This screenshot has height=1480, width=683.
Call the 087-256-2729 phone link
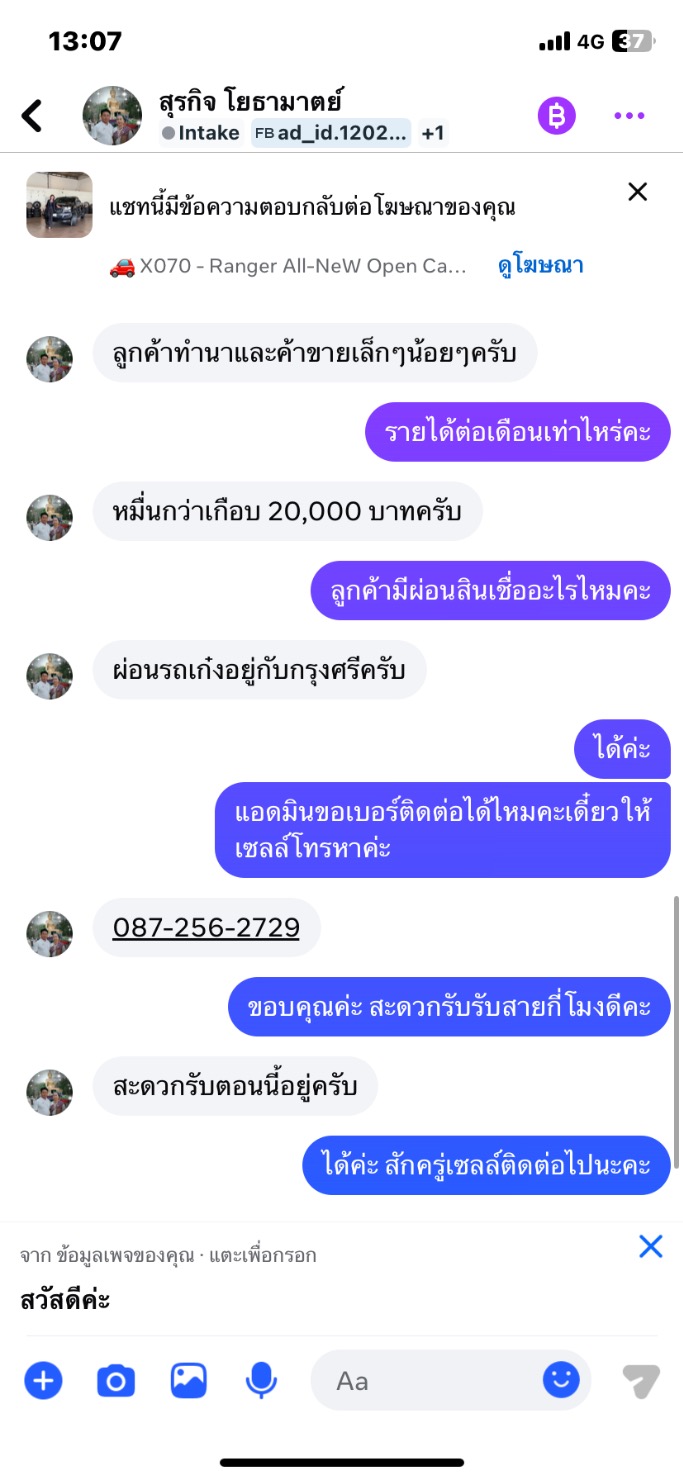206,928
